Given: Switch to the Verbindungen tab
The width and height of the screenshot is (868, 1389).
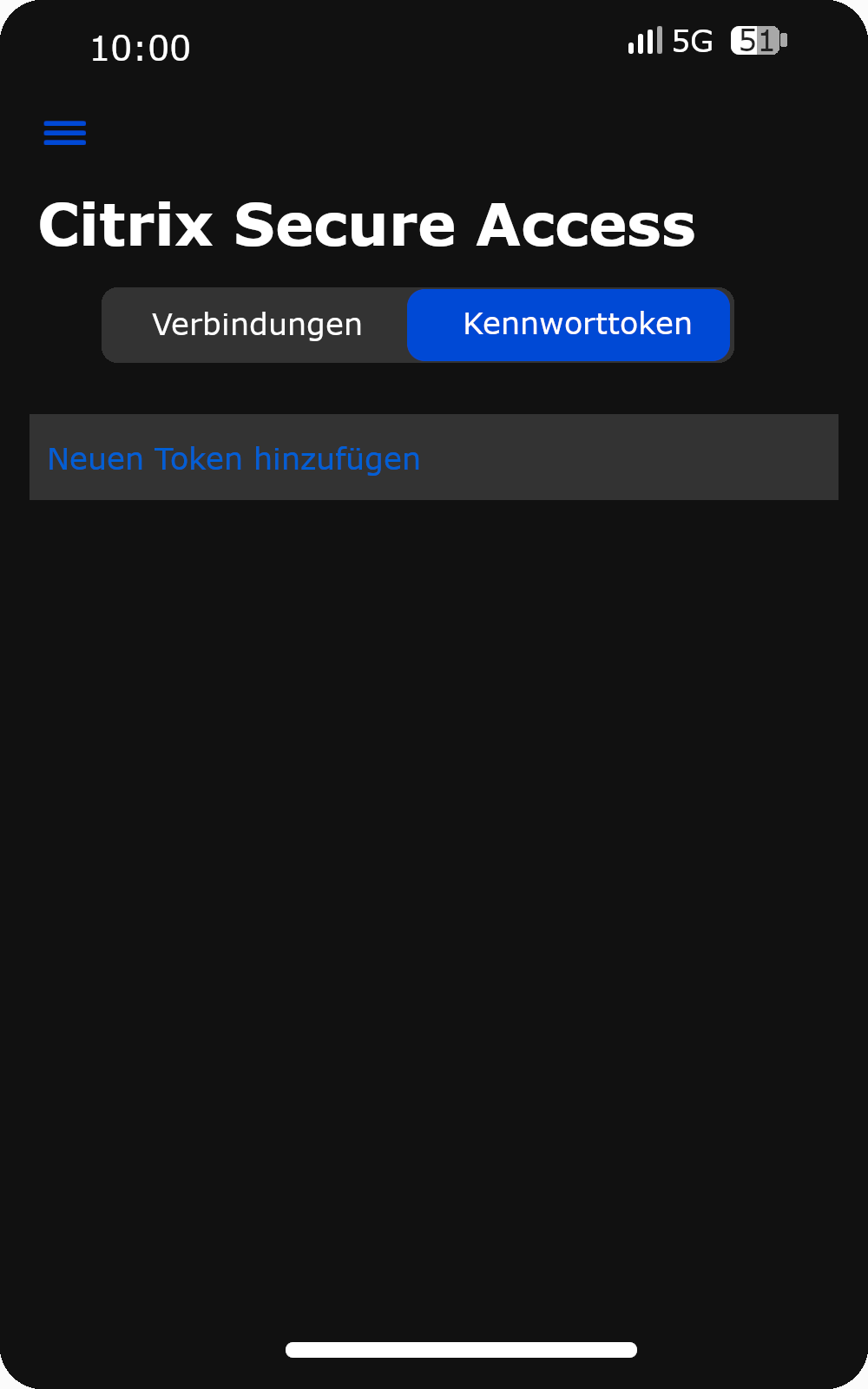Looking at the screenshot, I should [256, 325].
